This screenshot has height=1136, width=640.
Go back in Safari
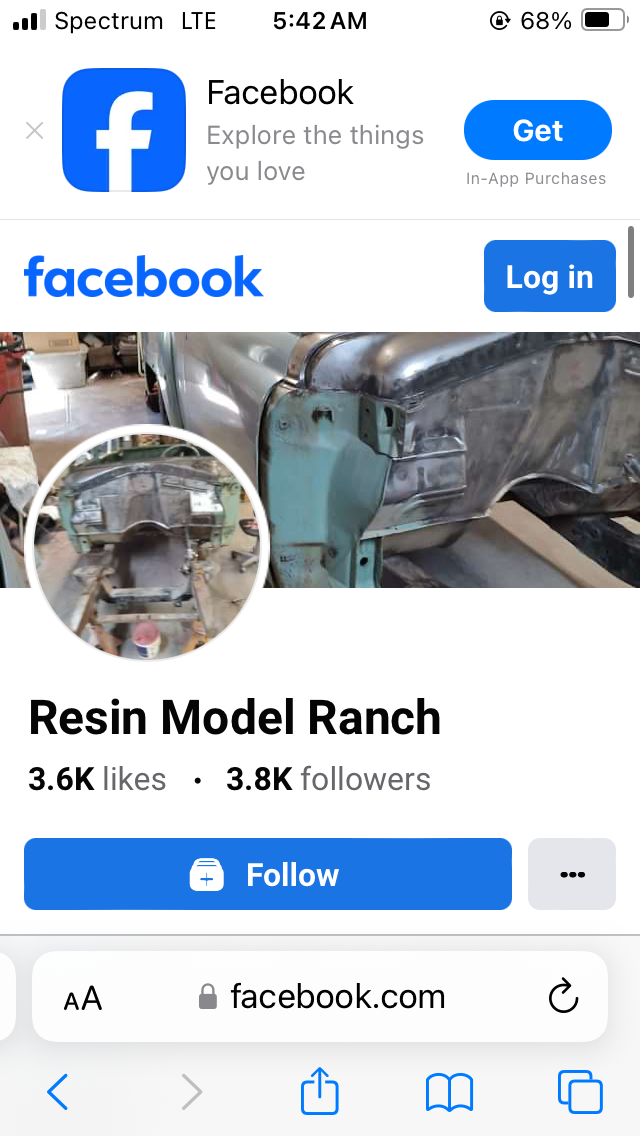coord(58,1091)
